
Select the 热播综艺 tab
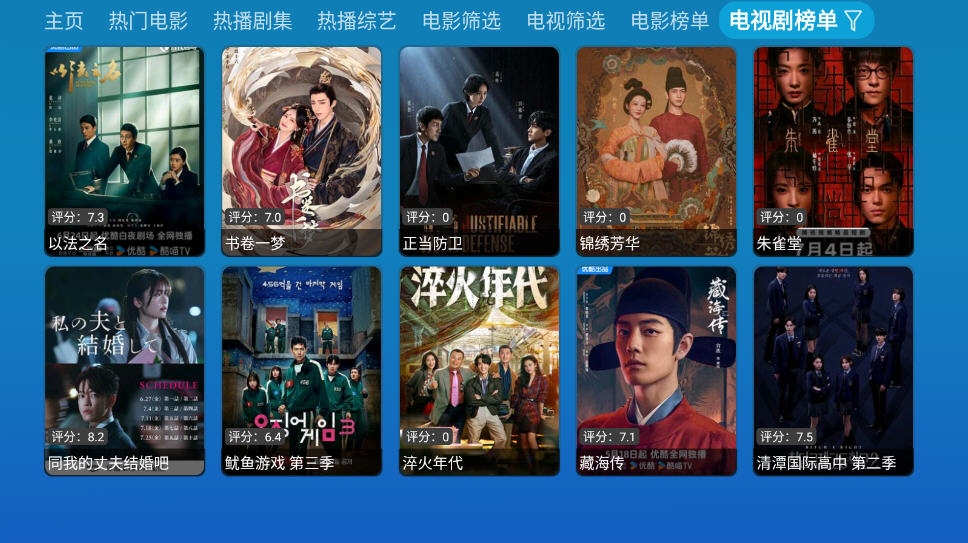pyautogui.click(x=357, y=21)
